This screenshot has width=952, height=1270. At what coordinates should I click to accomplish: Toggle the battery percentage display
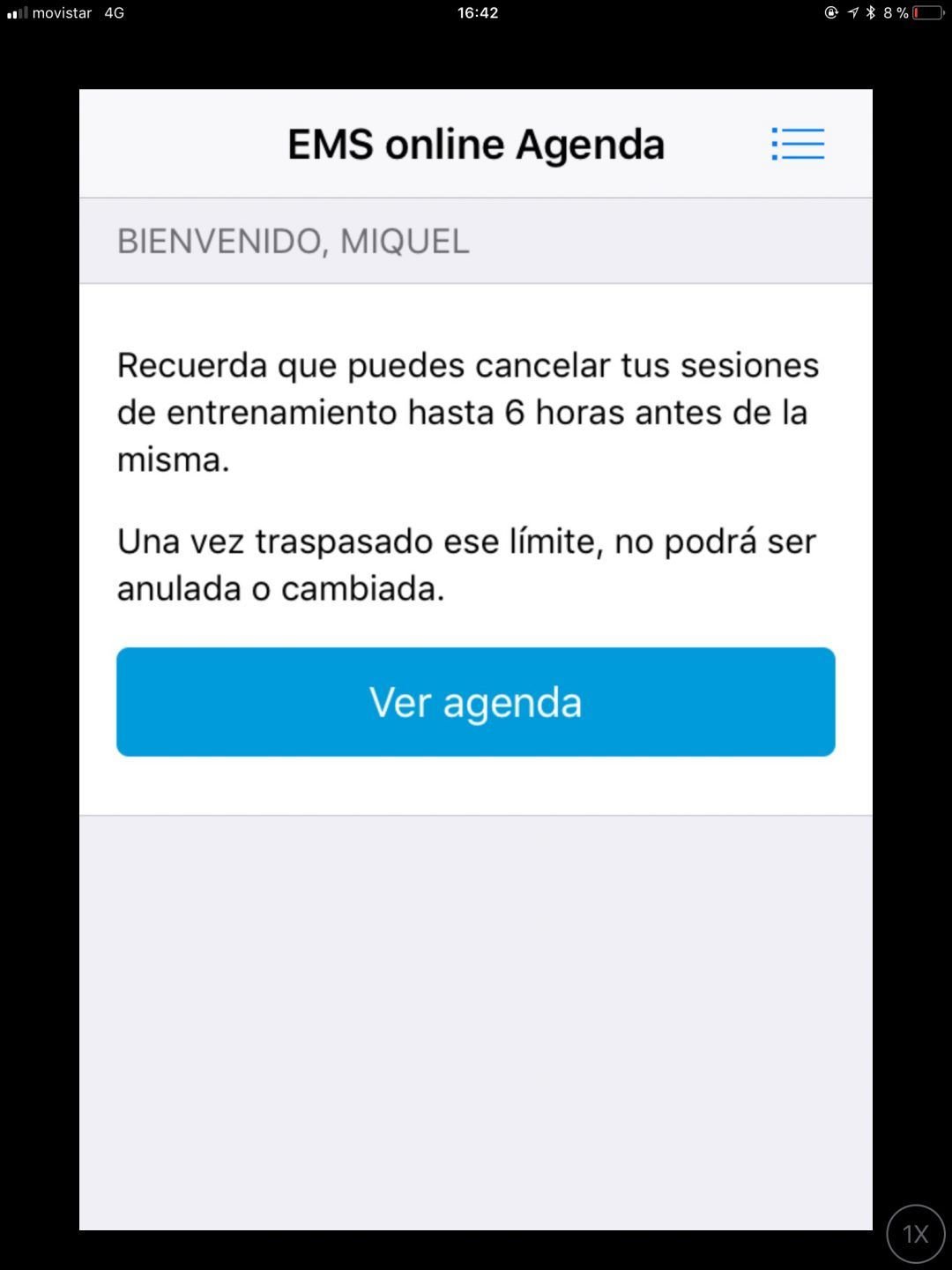click(x=895, y=12)
